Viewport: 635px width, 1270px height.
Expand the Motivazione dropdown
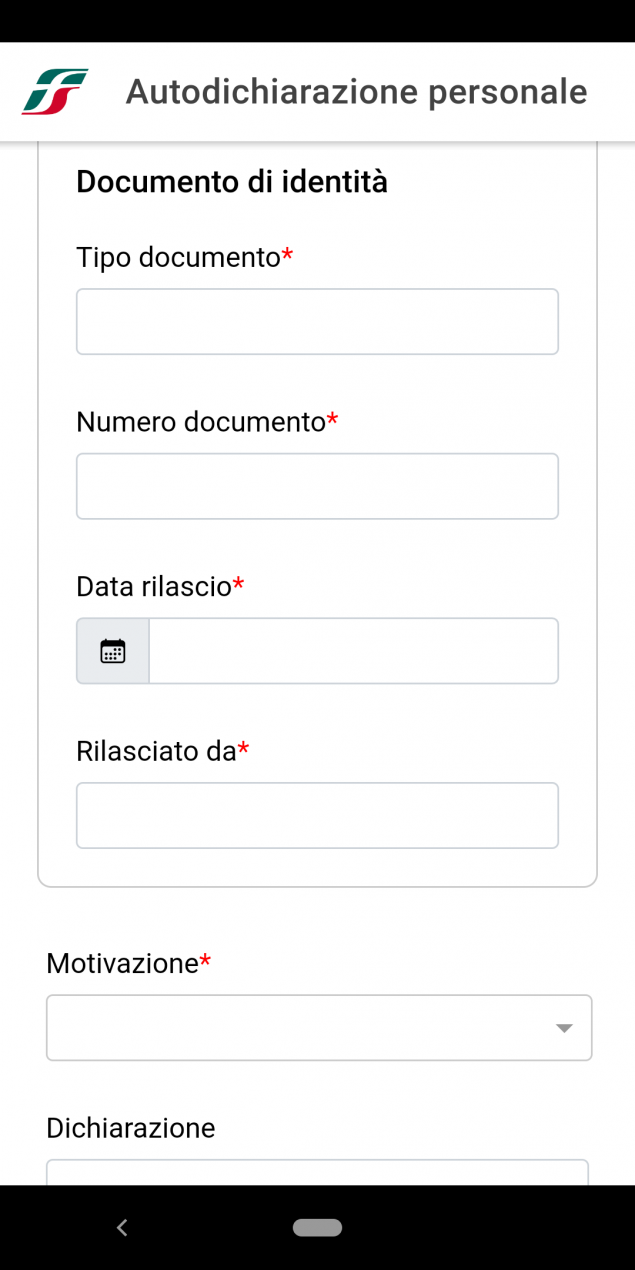click(319, 1027)
